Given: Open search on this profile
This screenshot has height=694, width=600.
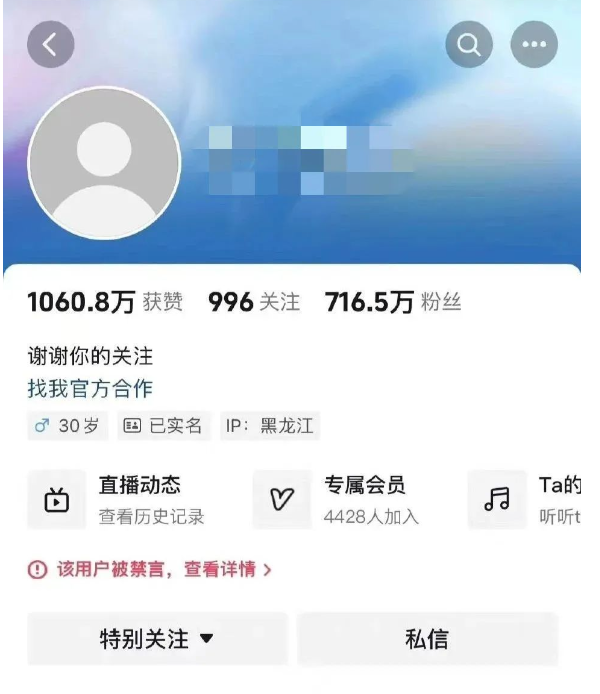Looking at the screenshot, I should pyautogui.click(x=469, y=45).
